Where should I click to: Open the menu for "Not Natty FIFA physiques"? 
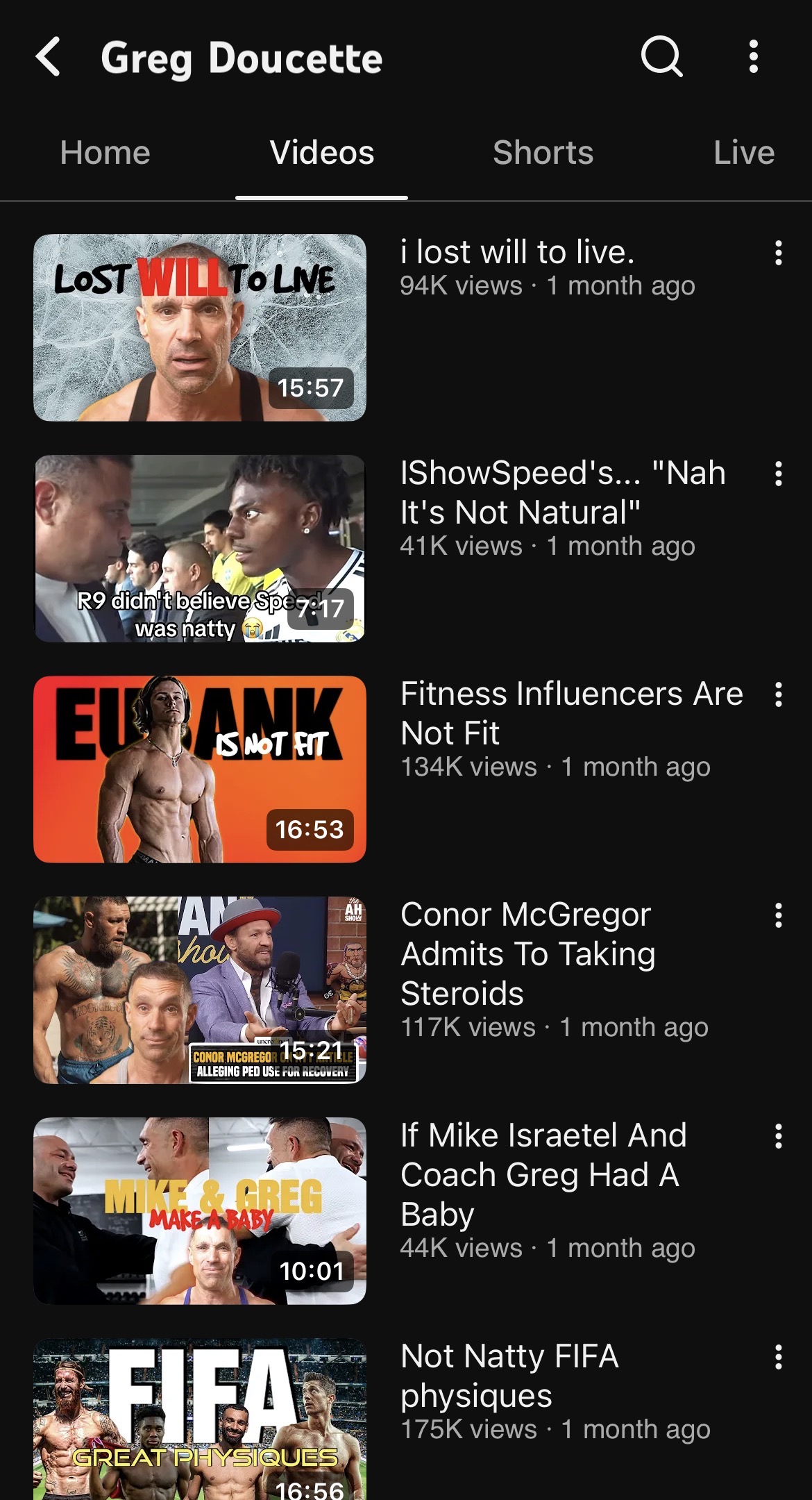tap(779, 1358)
